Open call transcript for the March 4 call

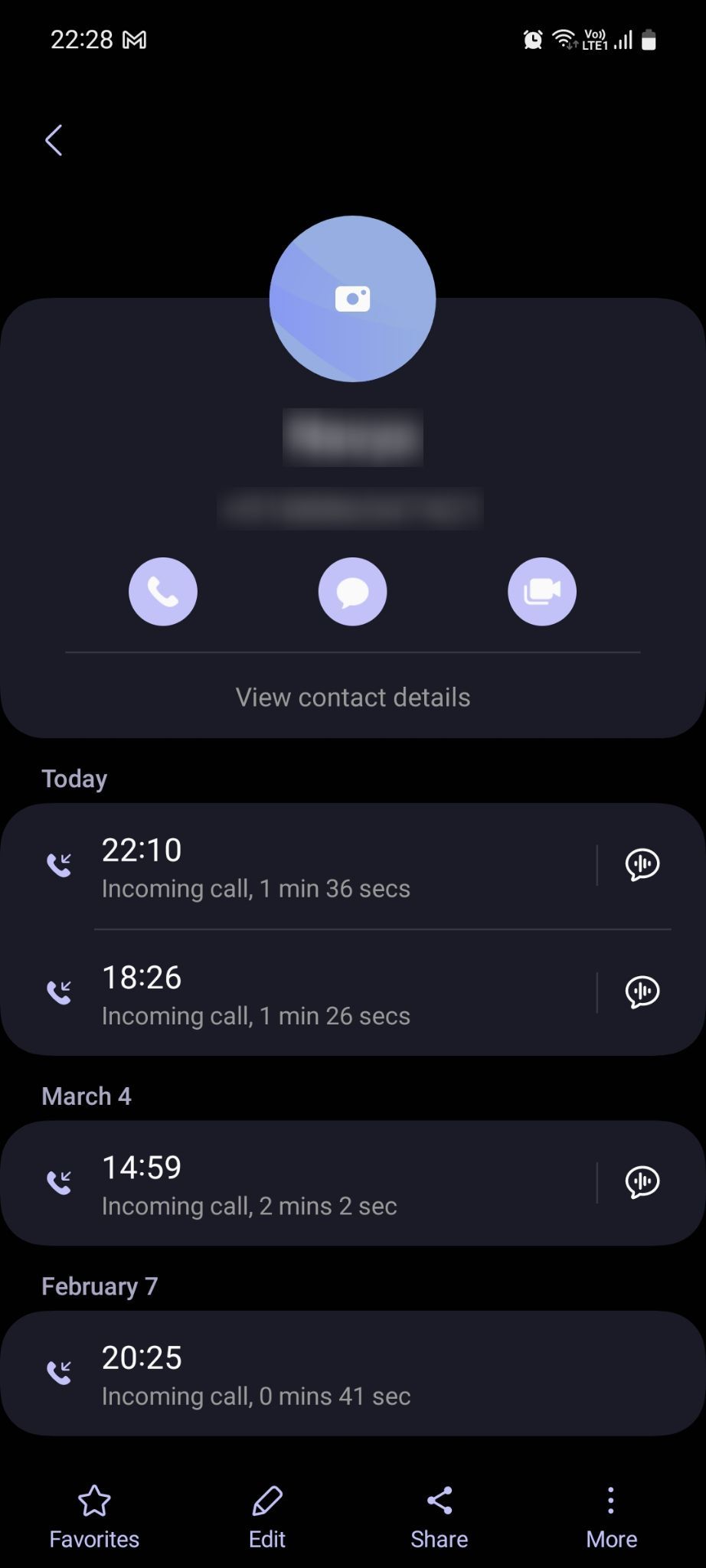pos(642,1181)
